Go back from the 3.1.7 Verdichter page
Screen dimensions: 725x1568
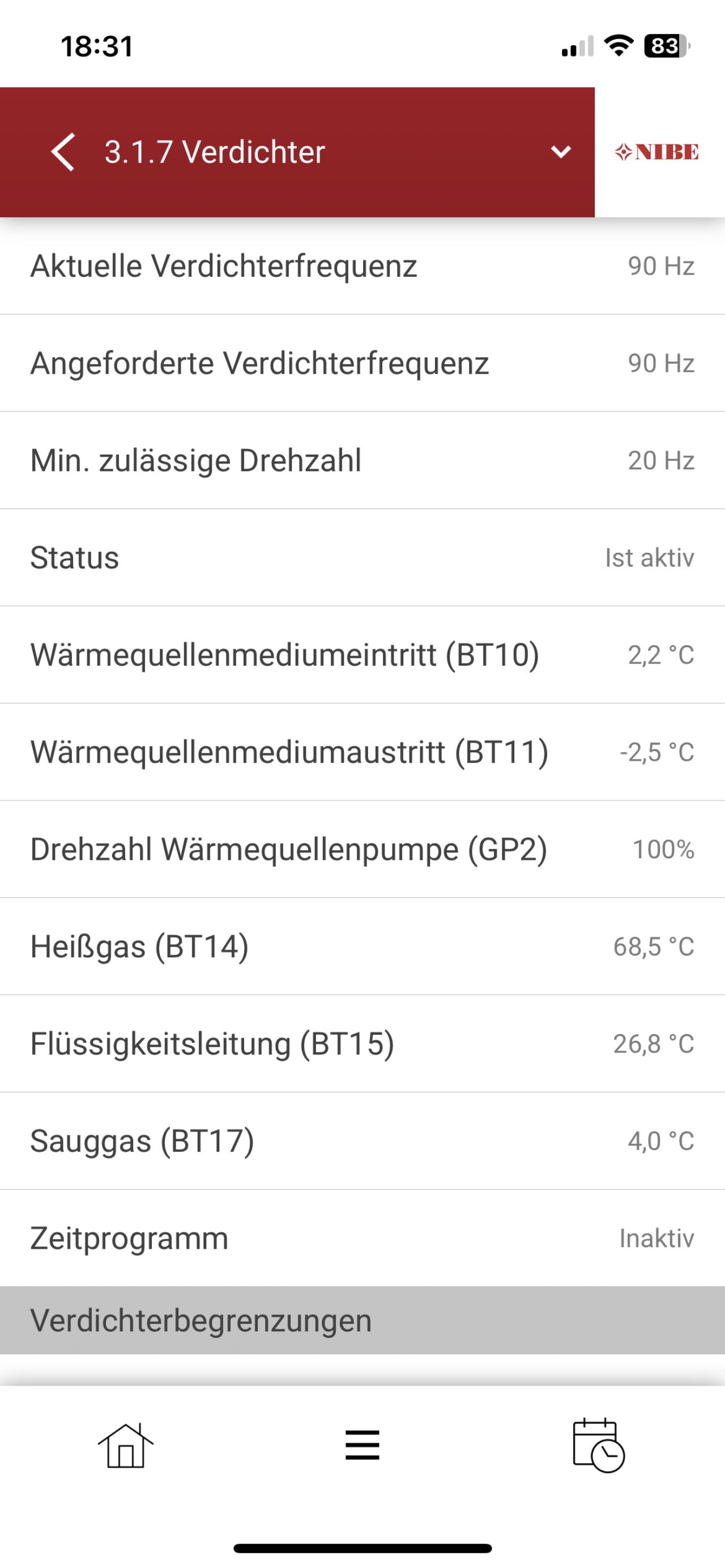(63, 152)
